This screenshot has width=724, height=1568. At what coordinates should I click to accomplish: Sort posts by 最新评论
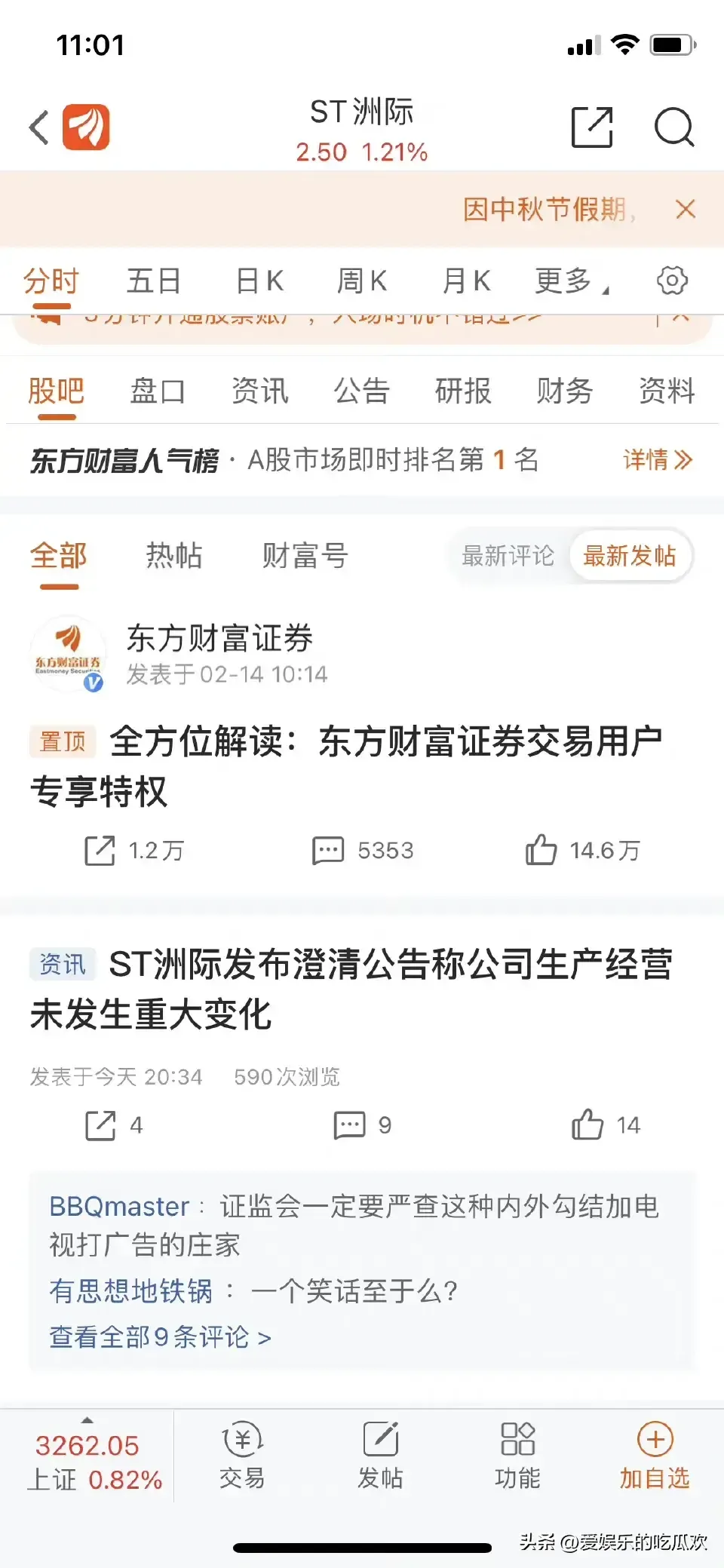(508, 556)
